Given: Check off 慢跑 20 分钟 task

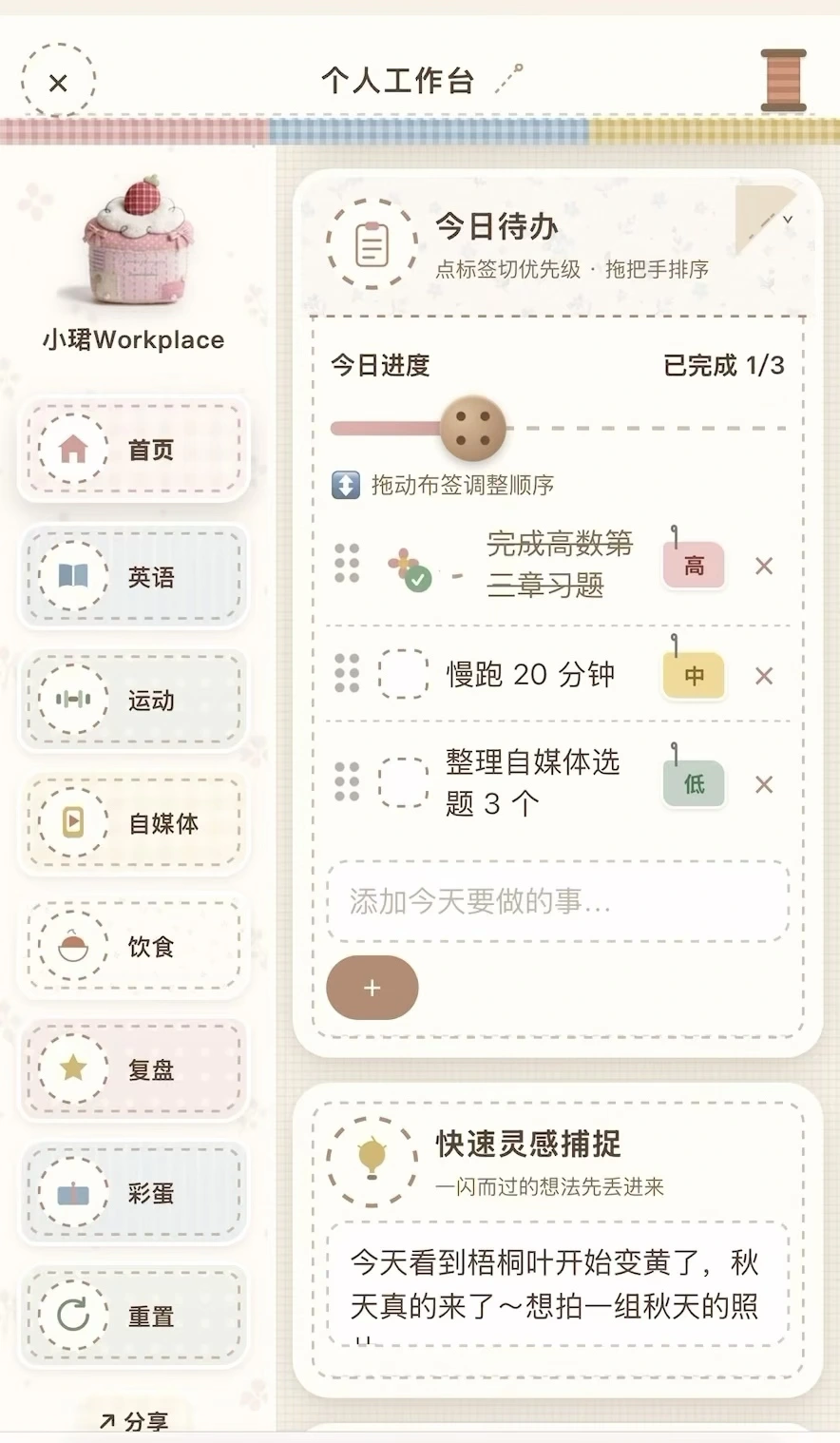Looking at the screenshot, I should pyautogui.click(x=405, y=675).
